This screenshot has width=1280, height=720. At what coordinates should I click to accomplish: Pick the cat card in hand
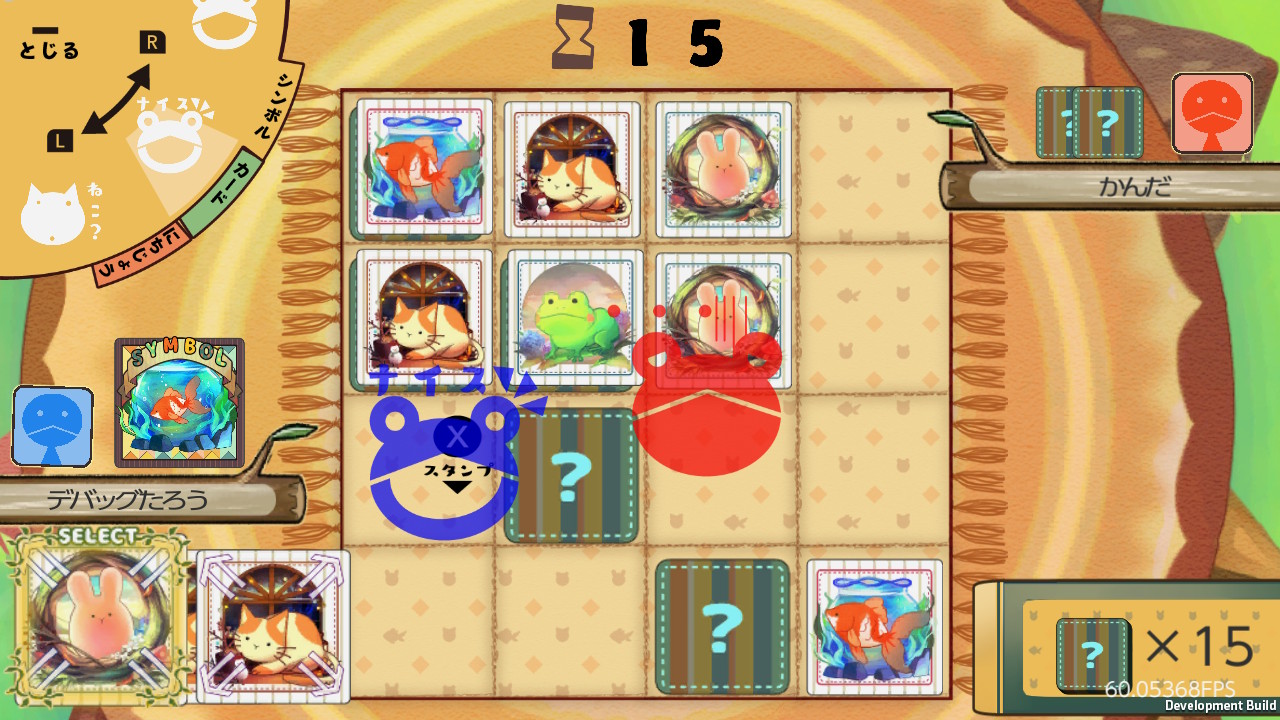[x=273, y=625]
